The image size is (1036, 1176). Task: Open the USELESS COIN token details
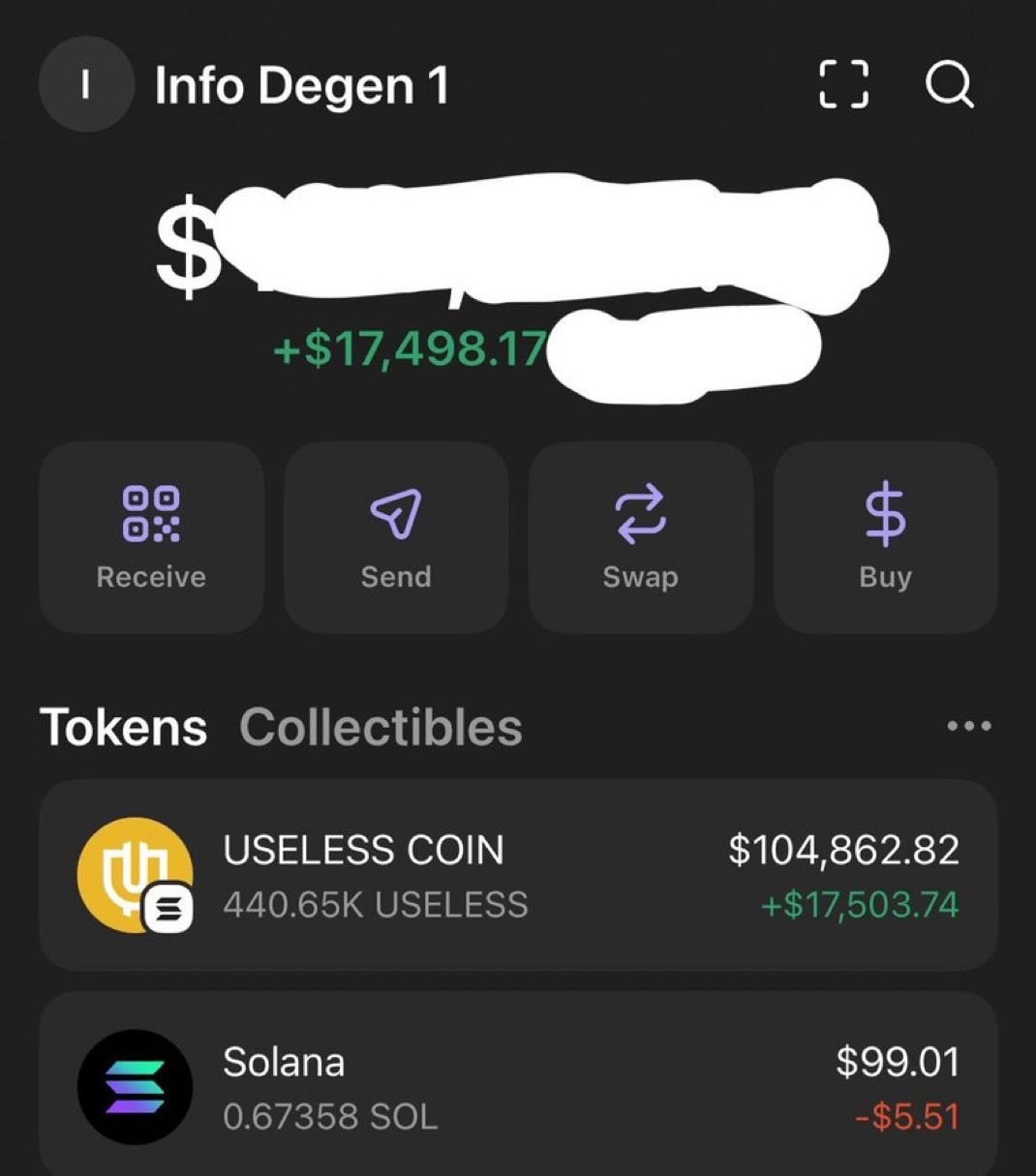[x=518, y=876]
